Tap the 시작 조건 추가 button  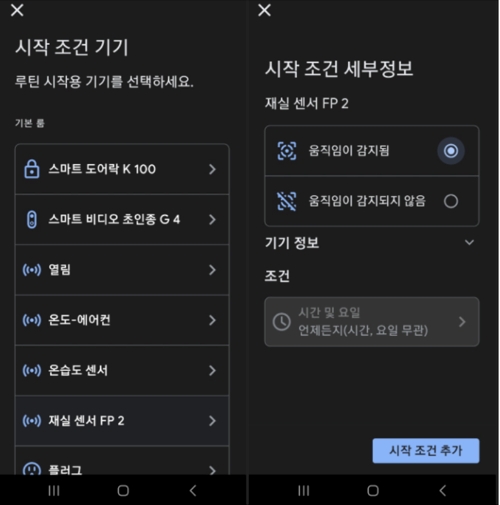pyautogui.click(x=426, y=451)
